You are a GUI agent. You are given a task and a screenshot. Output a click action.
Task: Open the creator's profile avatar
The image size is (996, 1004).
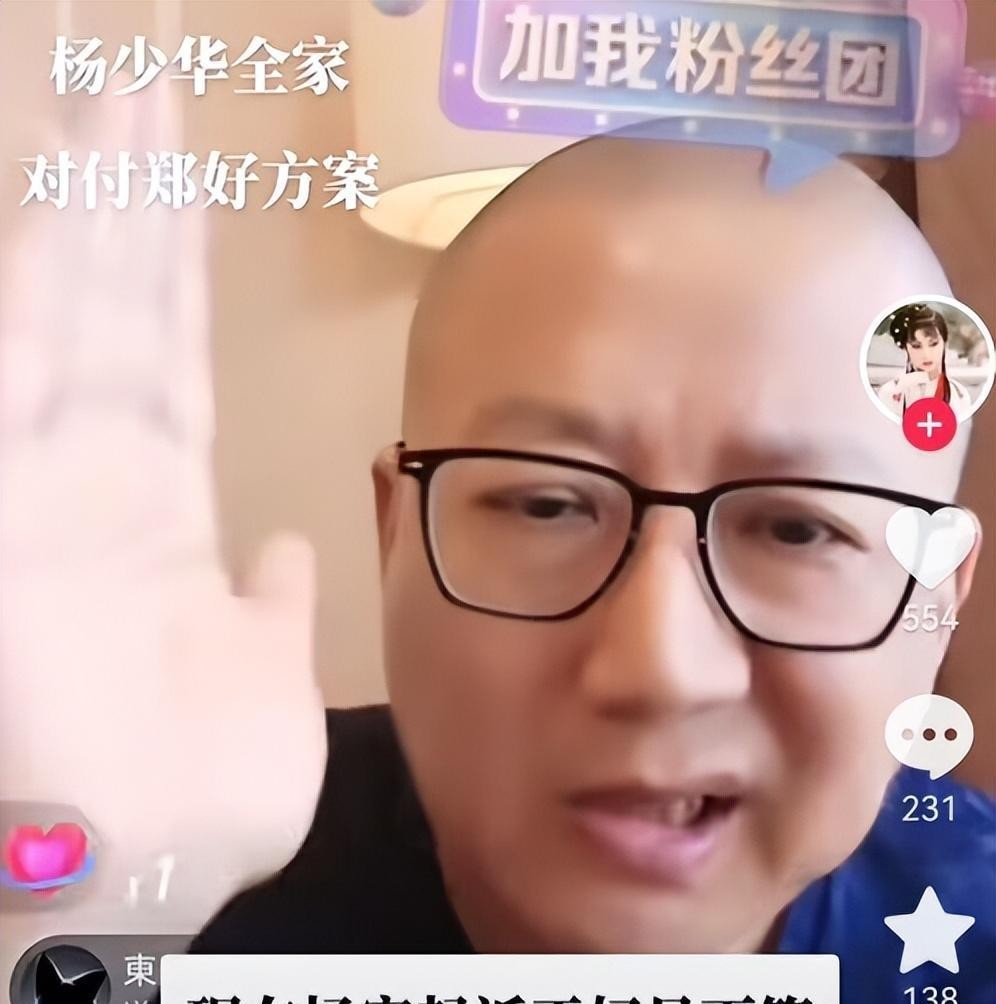coord(927,357)
